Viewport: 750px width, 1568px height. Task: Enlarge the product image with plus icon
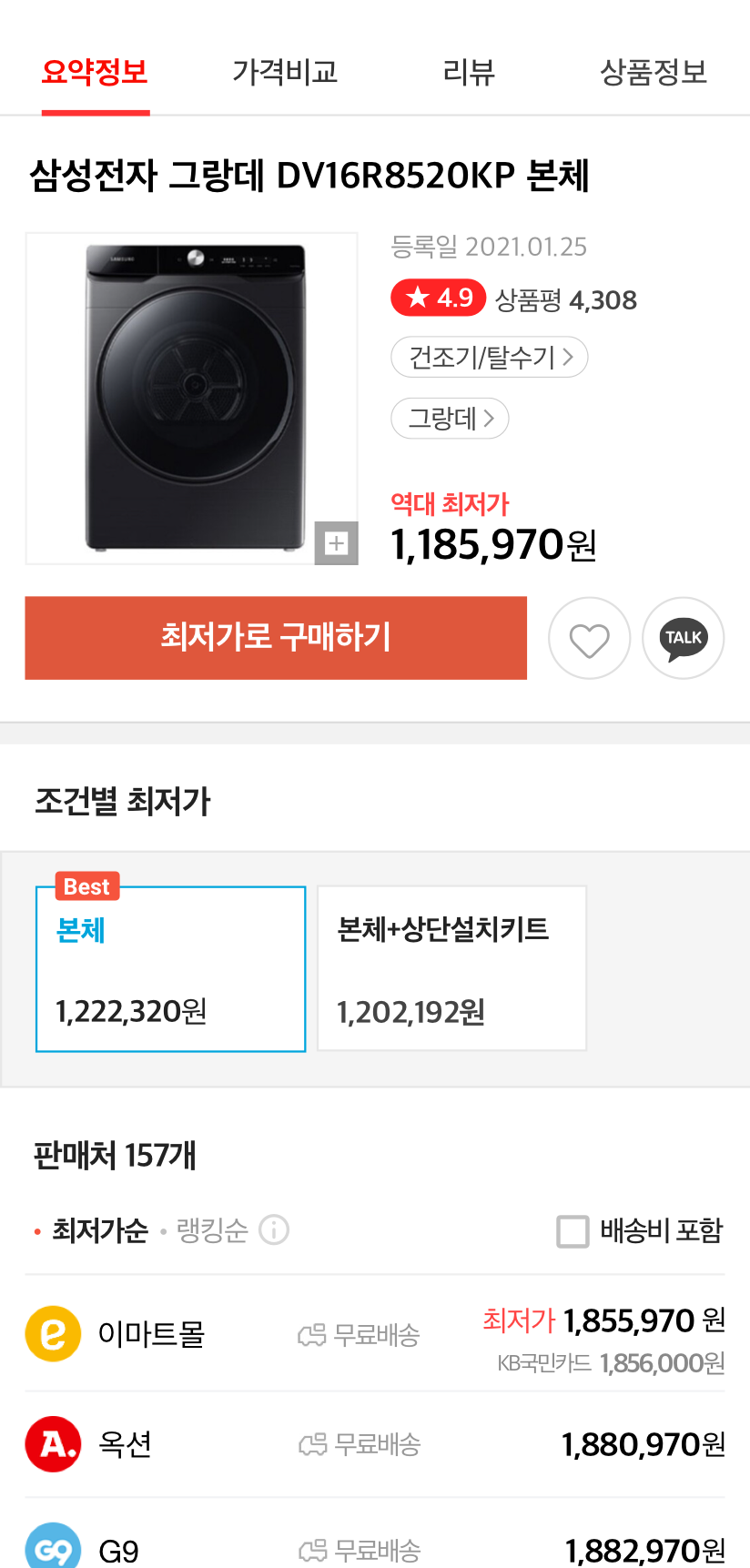point(336,543)
